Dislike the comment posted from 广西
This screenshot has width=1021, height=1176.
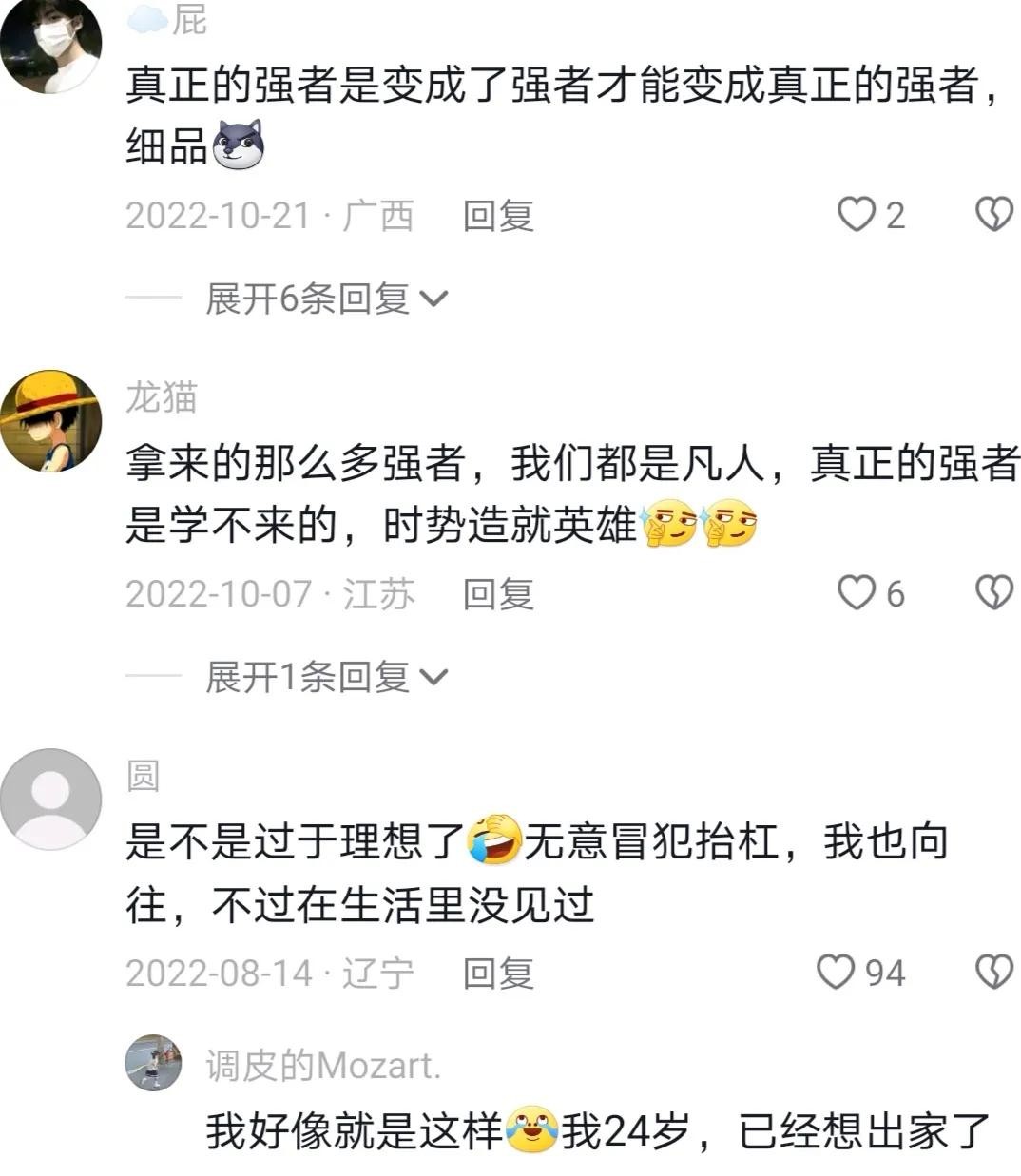coord(994,215)
